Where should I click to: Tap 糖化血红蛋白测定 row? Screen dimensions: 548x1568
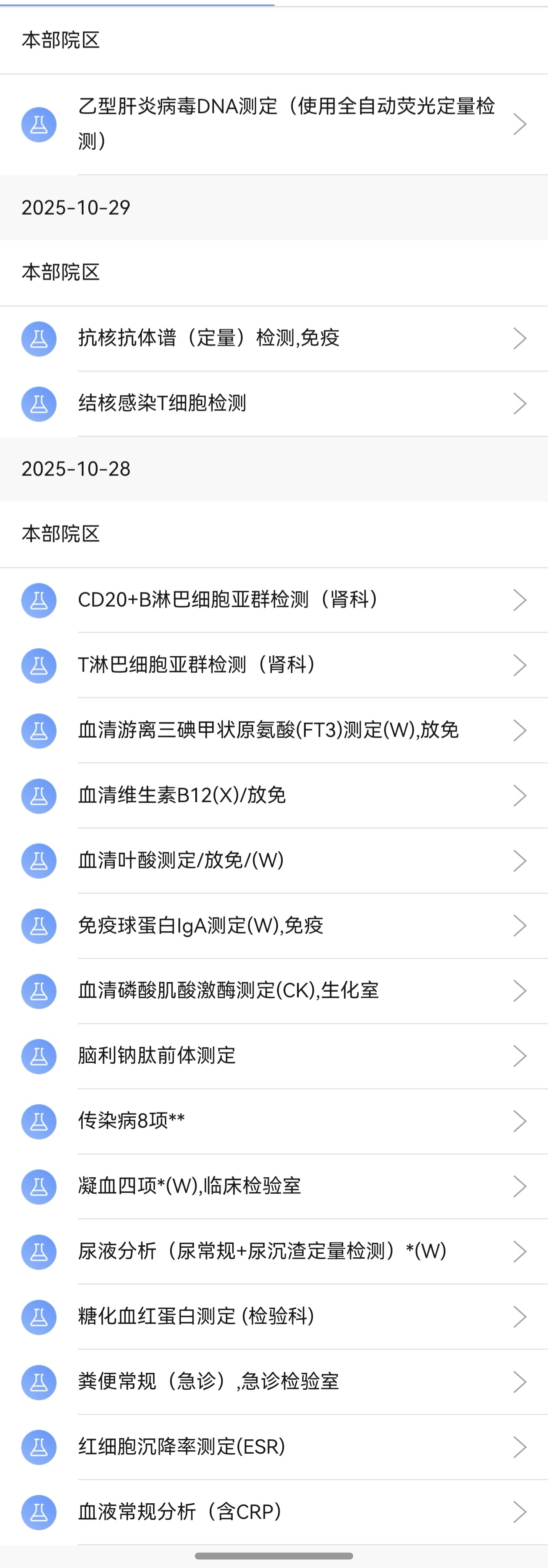coord(274,1317)
